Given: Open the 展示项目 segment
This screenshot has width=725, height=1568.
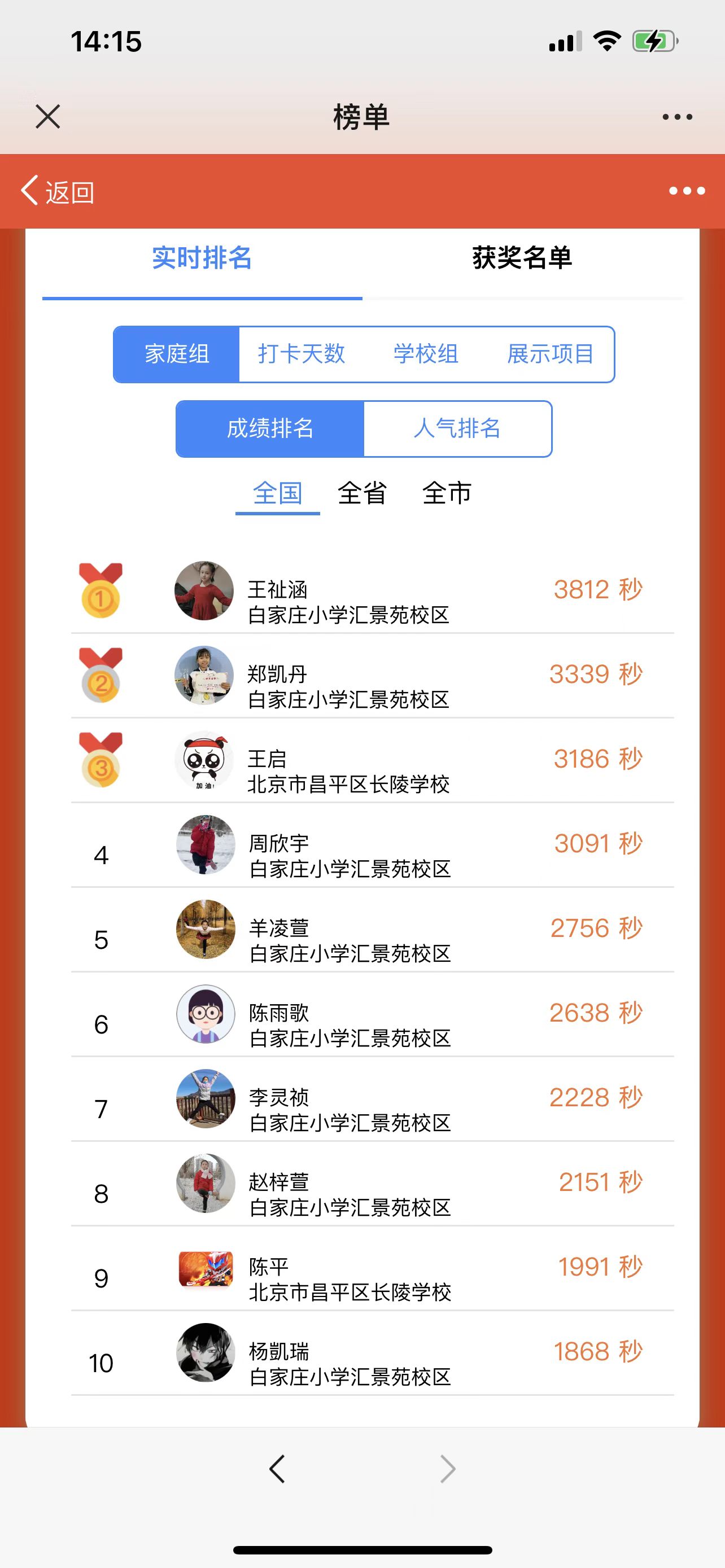Looking at the screenshot, I should pyautogui.click(x=550, y=354).
